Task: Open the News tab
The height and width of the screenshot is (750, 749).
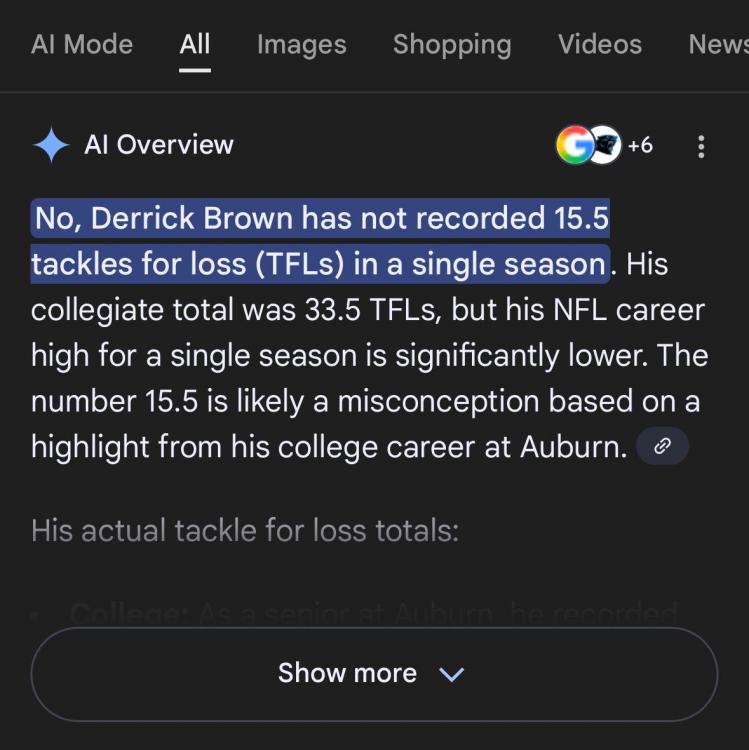Action: click(717, 44)
